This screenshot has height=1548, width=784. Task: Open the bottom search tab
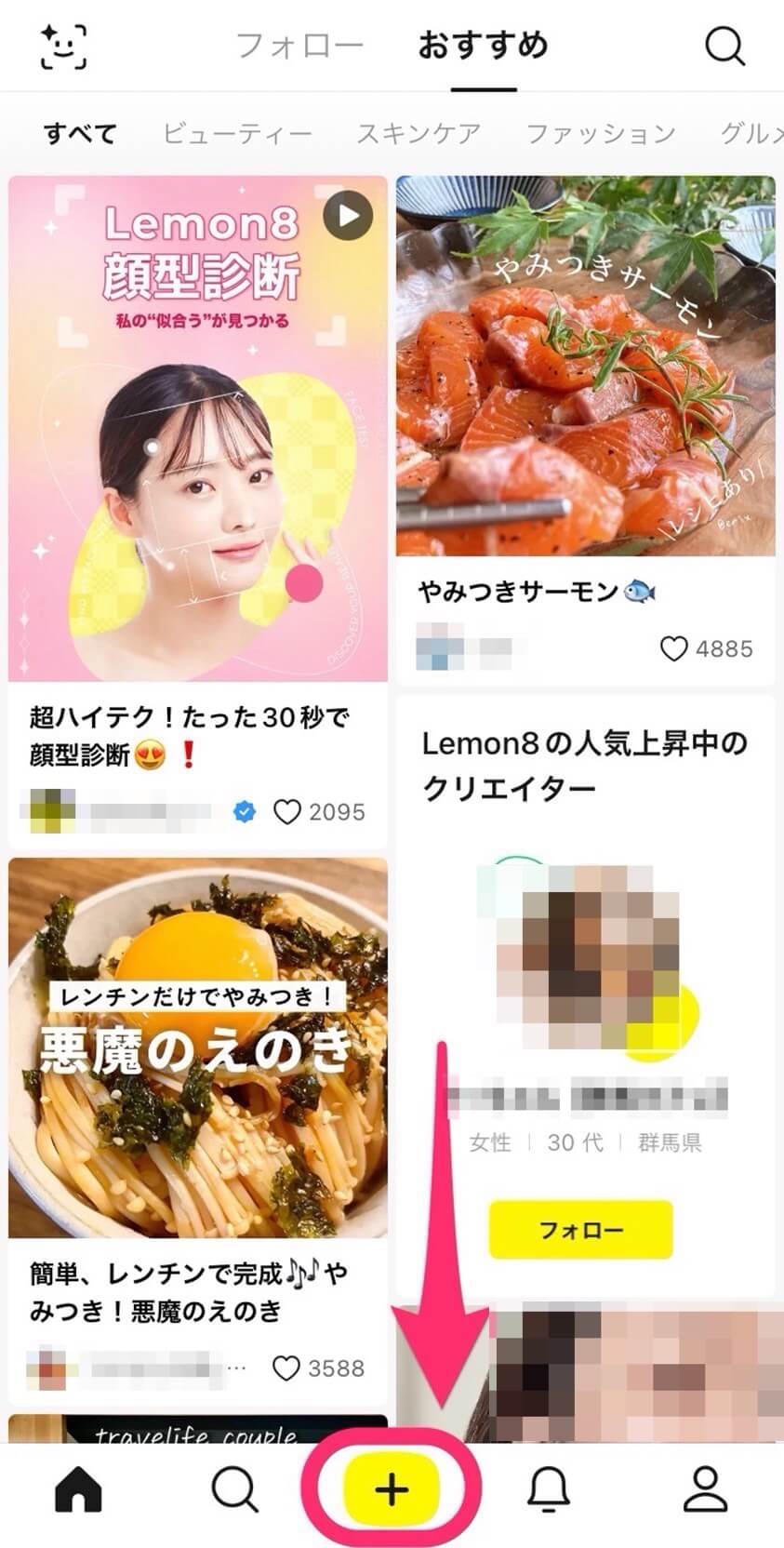(235, 1490)
